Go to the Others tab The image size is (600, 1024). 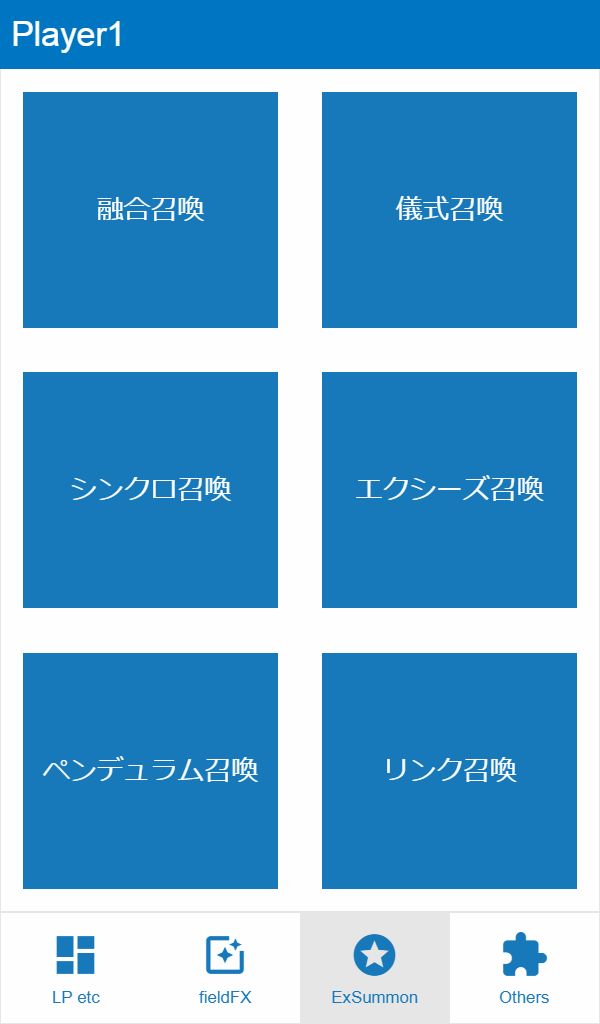click(x=524, y=968)
